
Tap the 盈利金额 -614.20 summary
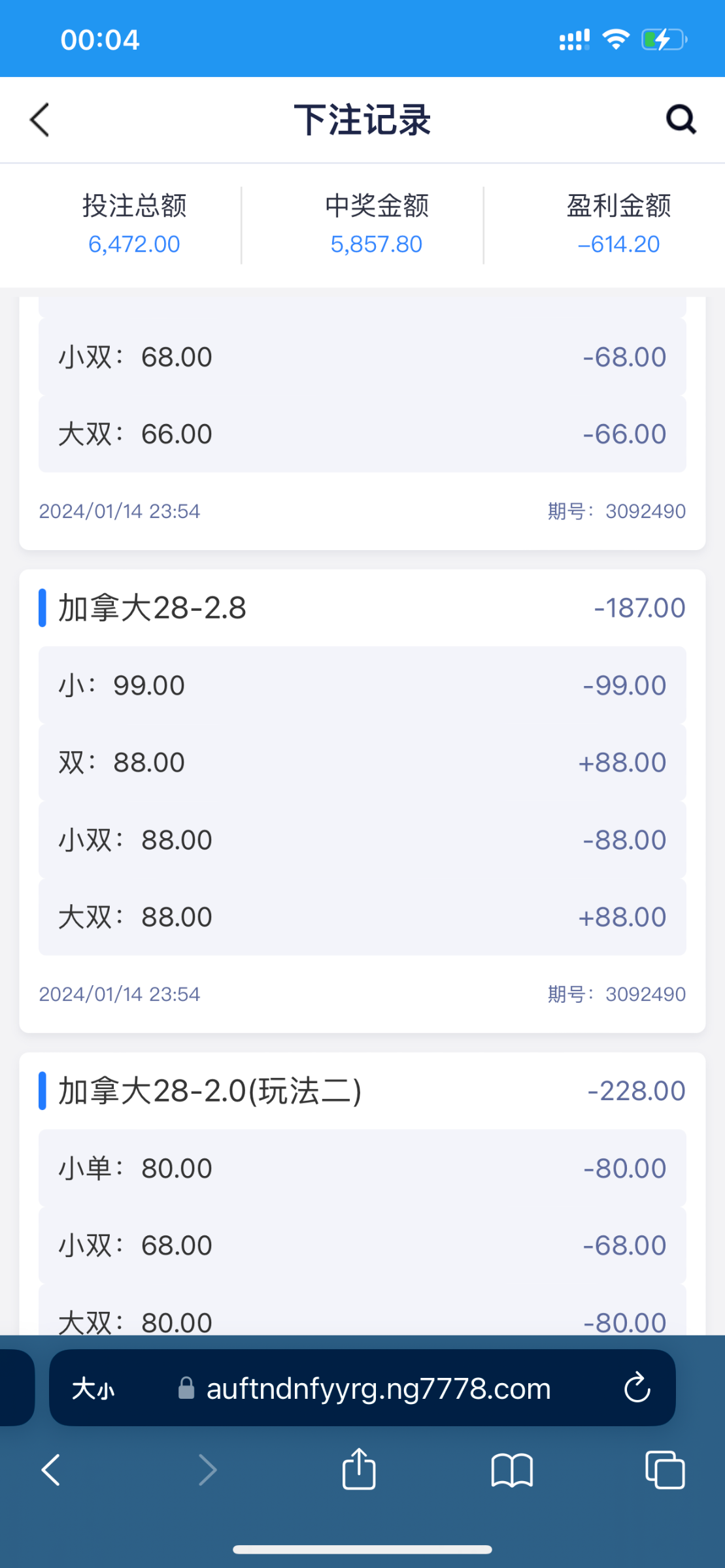(617, 224)
